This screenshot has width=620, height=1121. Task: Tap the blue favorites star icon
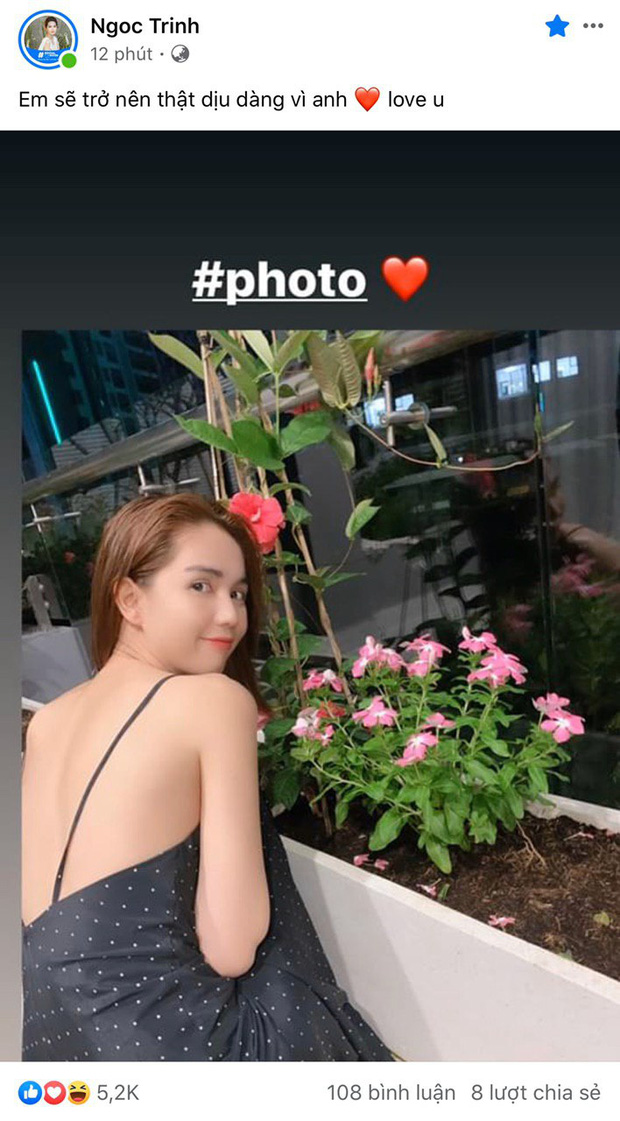[x=557, y=27]
